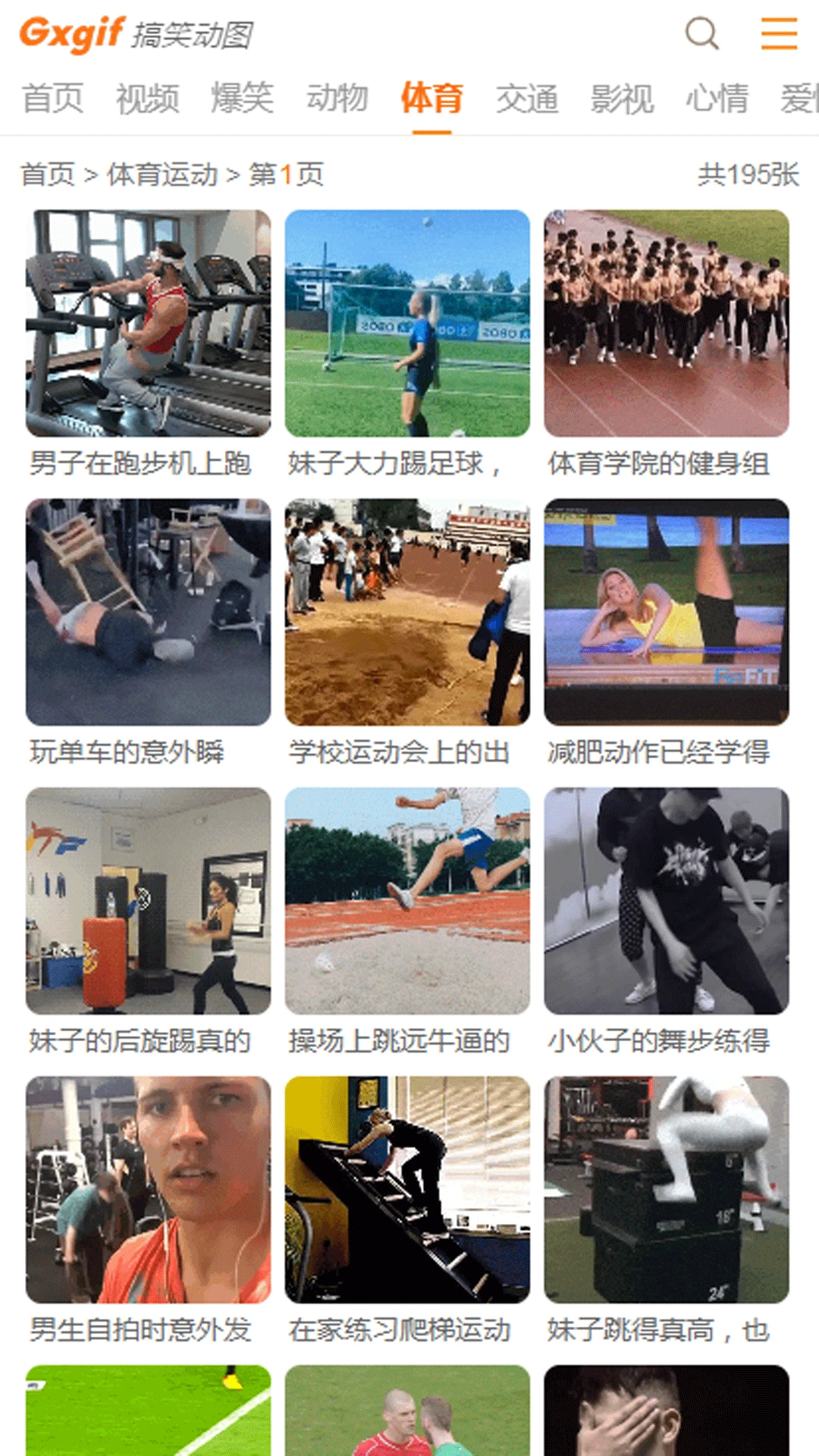The width and height of the screenshot is (819, 1456).
Task: Open the 操场上跳远牛逼的 GIF
Action: pyautogui.click(x=407, y=901)
